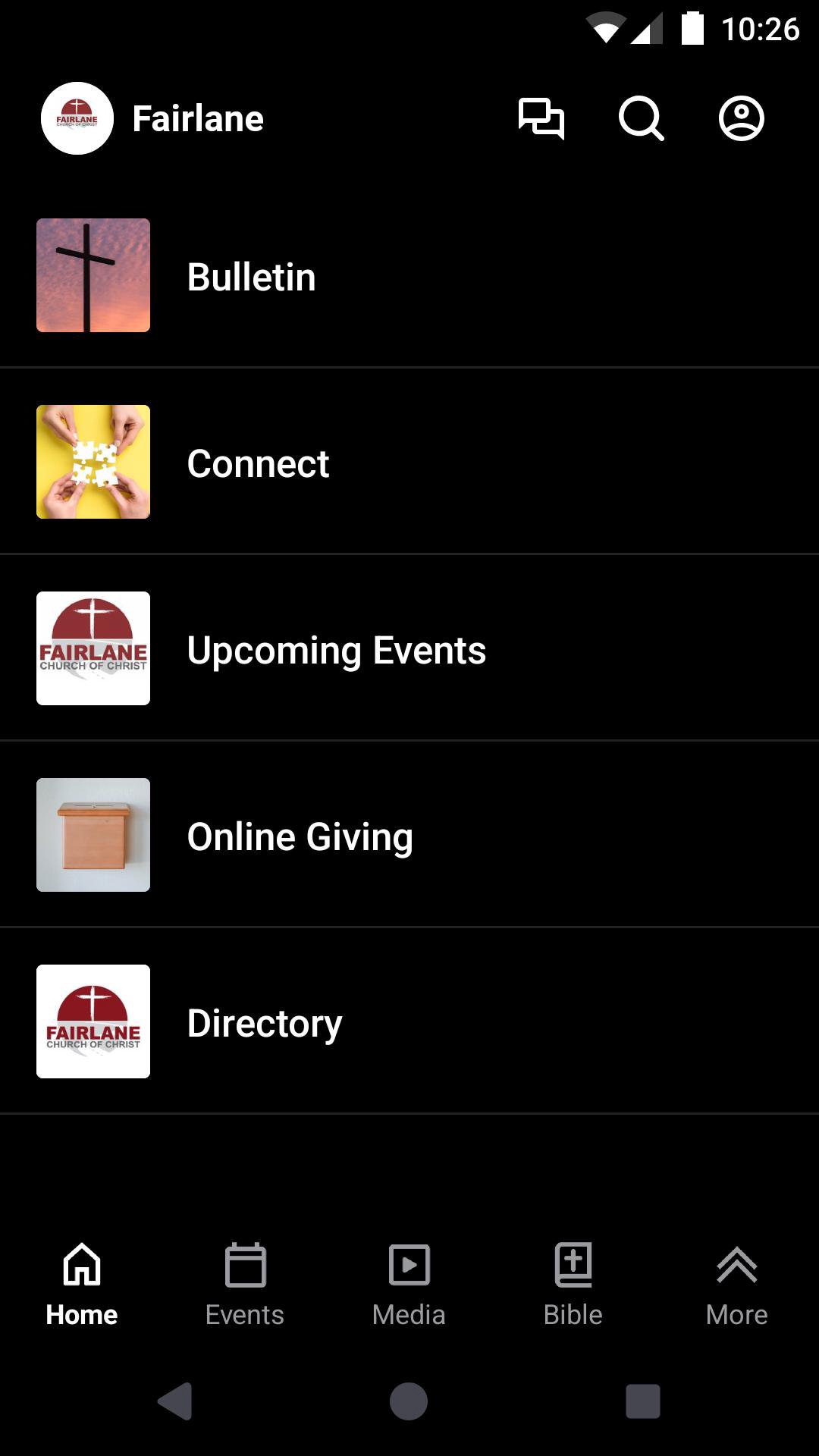The height and width of the screenshot is (1456, 819).
Task: Tap the system back button
Action: pos(175,1401)
